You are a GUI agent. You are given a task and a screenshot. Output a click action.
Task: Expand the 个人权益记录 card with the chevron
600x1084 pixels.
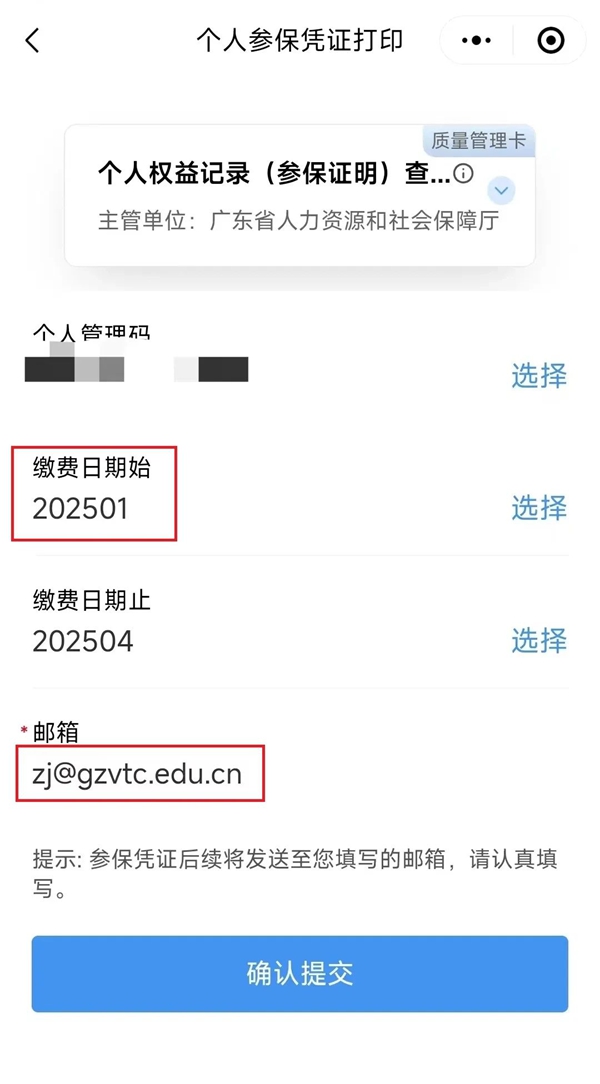pyautogui.click(x=502, y=190)
